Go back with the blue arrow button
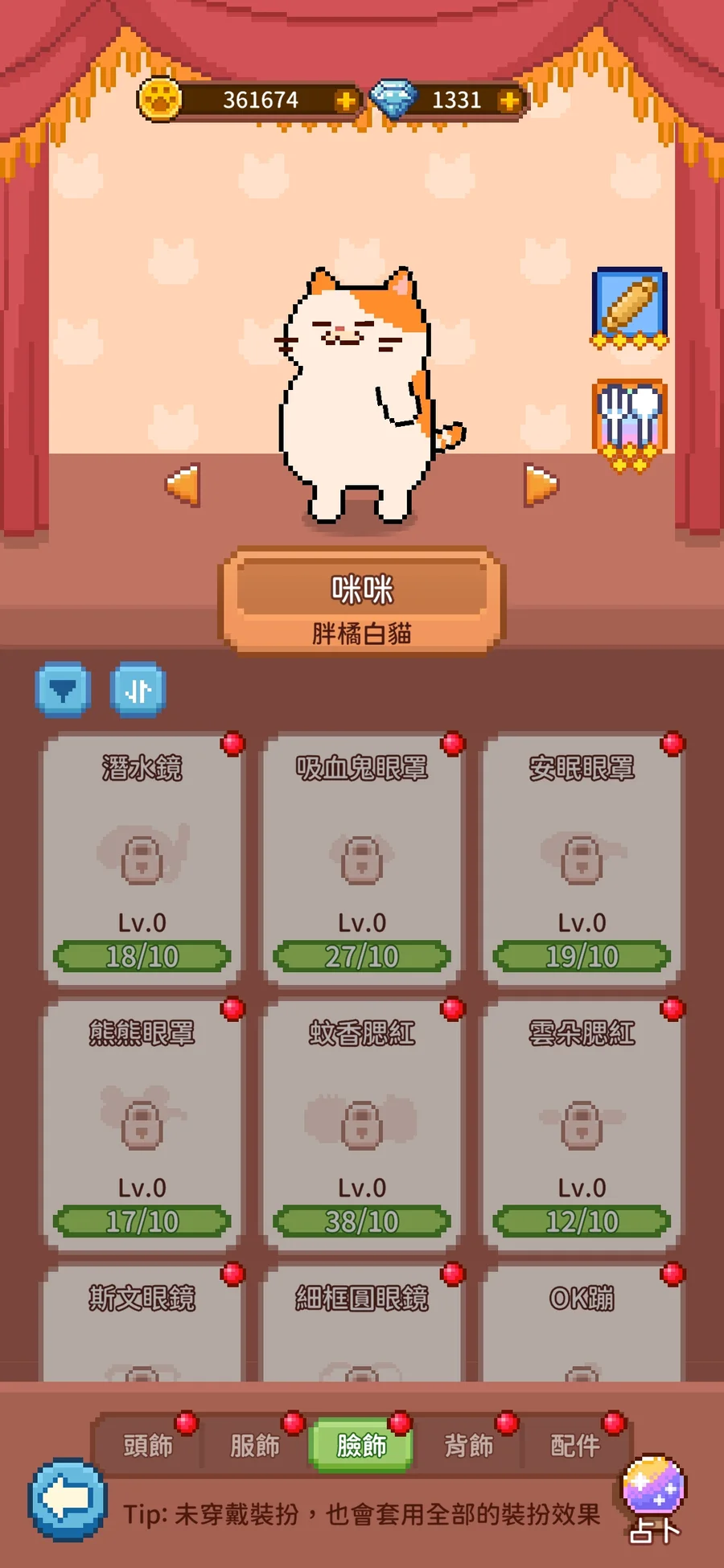The width and height of the screenshot is (724, 1568). coord(68,1500)
